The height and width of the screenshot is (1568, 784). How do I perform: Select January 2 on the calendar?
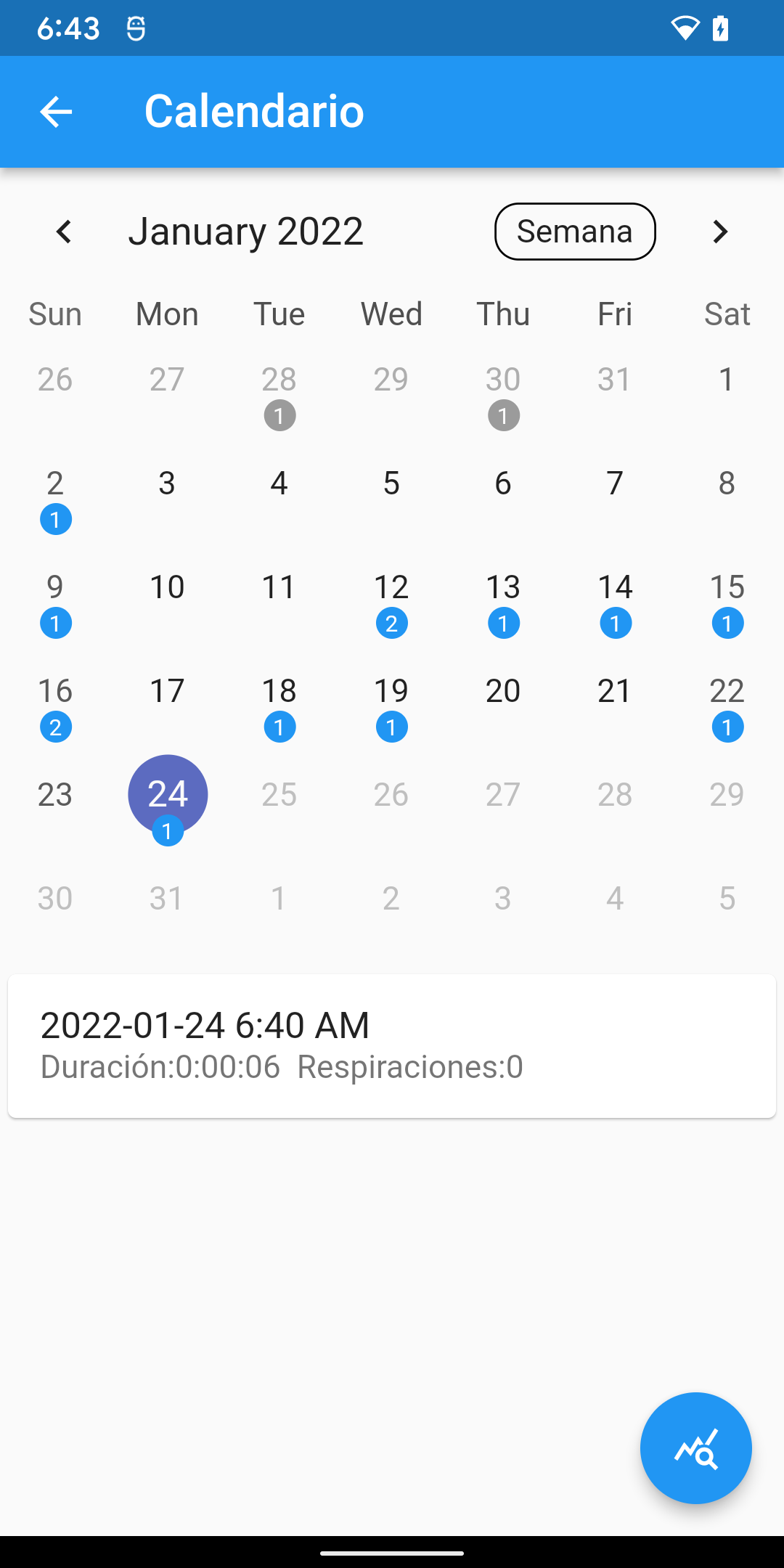[x=55, y=498]
